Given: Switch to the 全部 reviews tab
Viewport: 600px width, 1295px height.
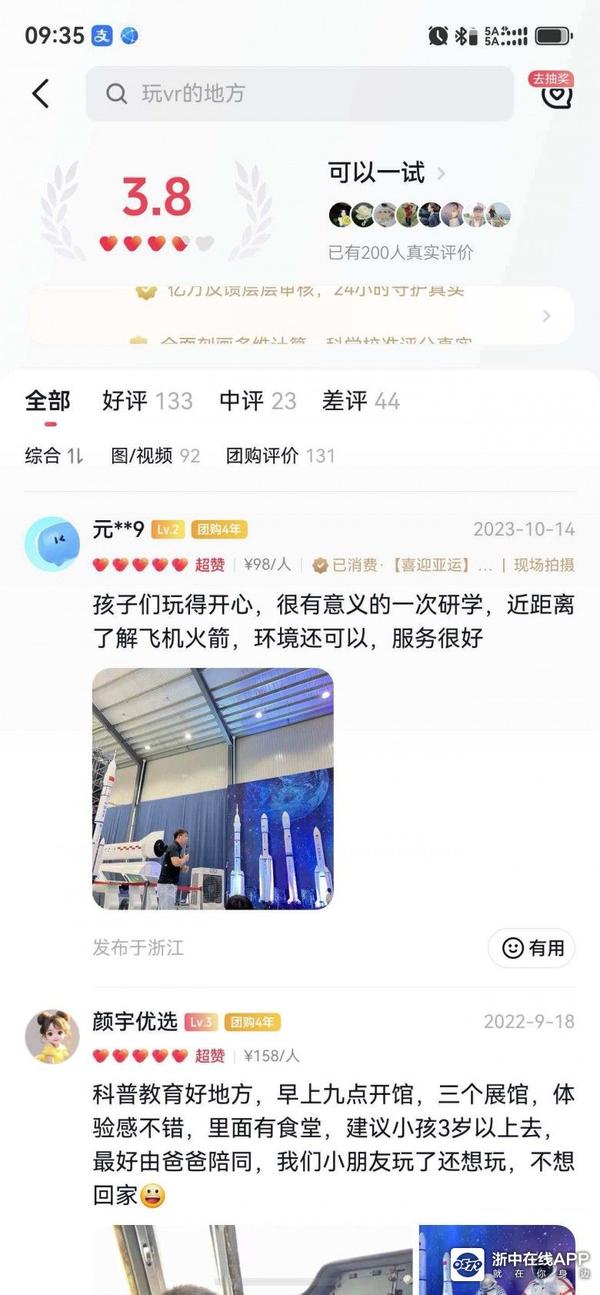Looking at the screenshot, I should [48, 401].
